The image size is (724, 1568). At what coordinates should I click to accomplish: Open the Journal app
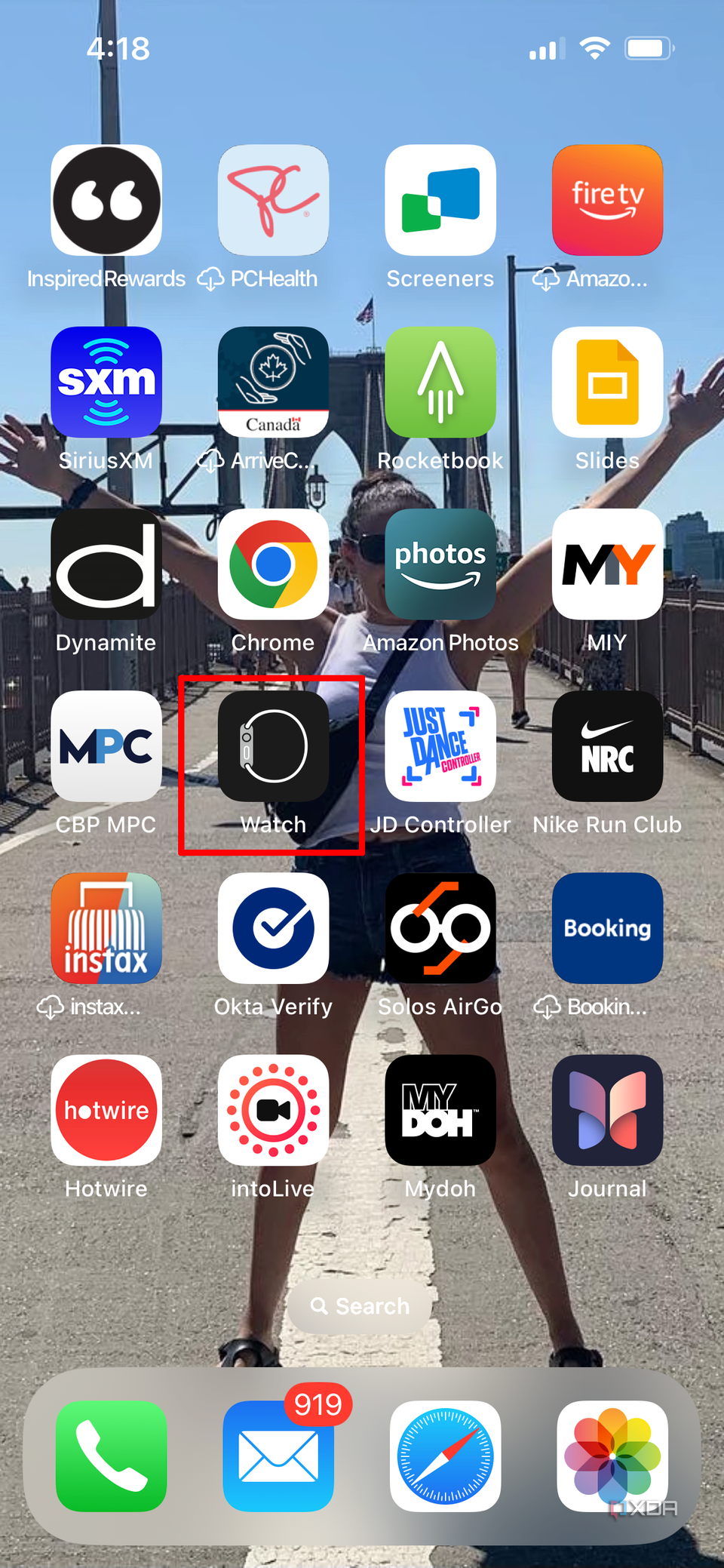[606, 1111]
